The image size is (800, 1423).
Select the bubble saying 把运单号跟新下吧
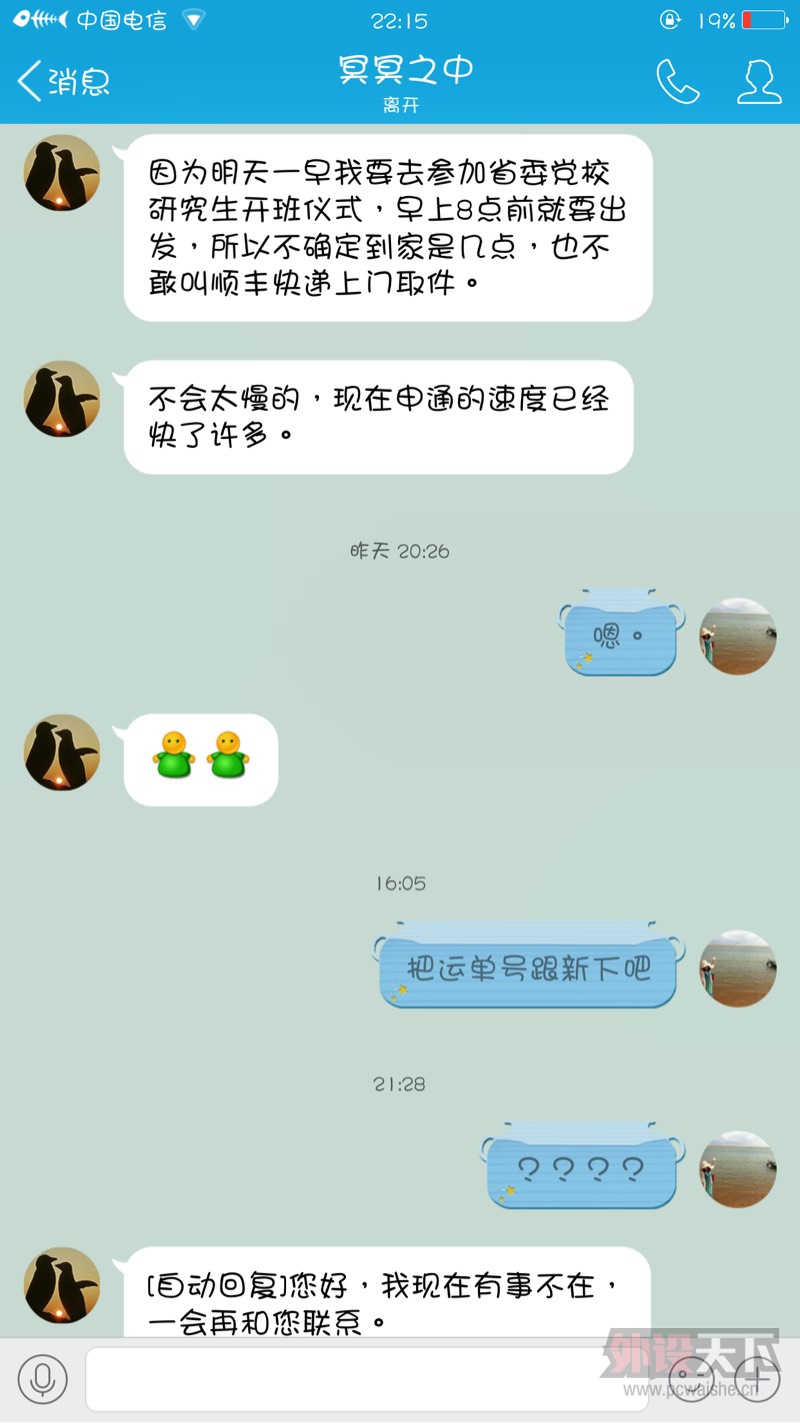click(530, 965)
